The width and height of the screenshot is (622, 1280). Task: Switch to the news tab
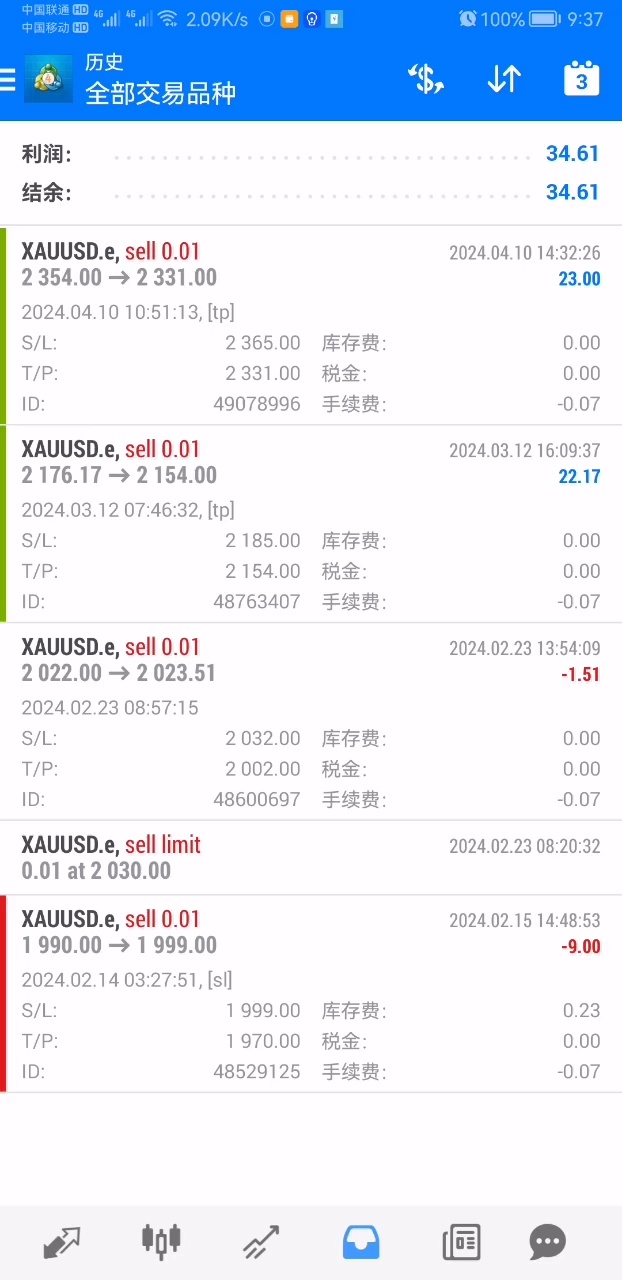(x=461, y=1243)
